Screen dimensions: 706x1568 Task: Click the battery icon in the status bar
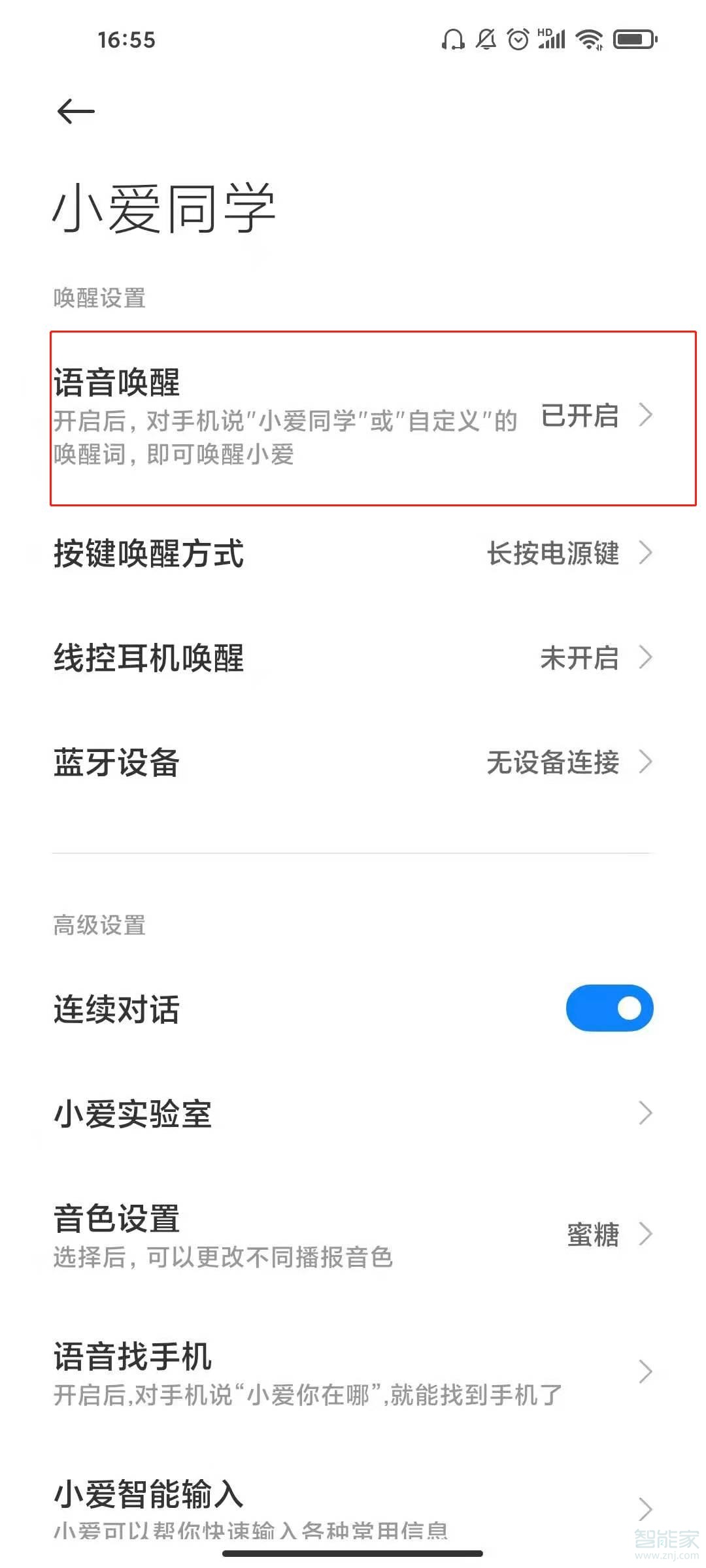(633, 39)
